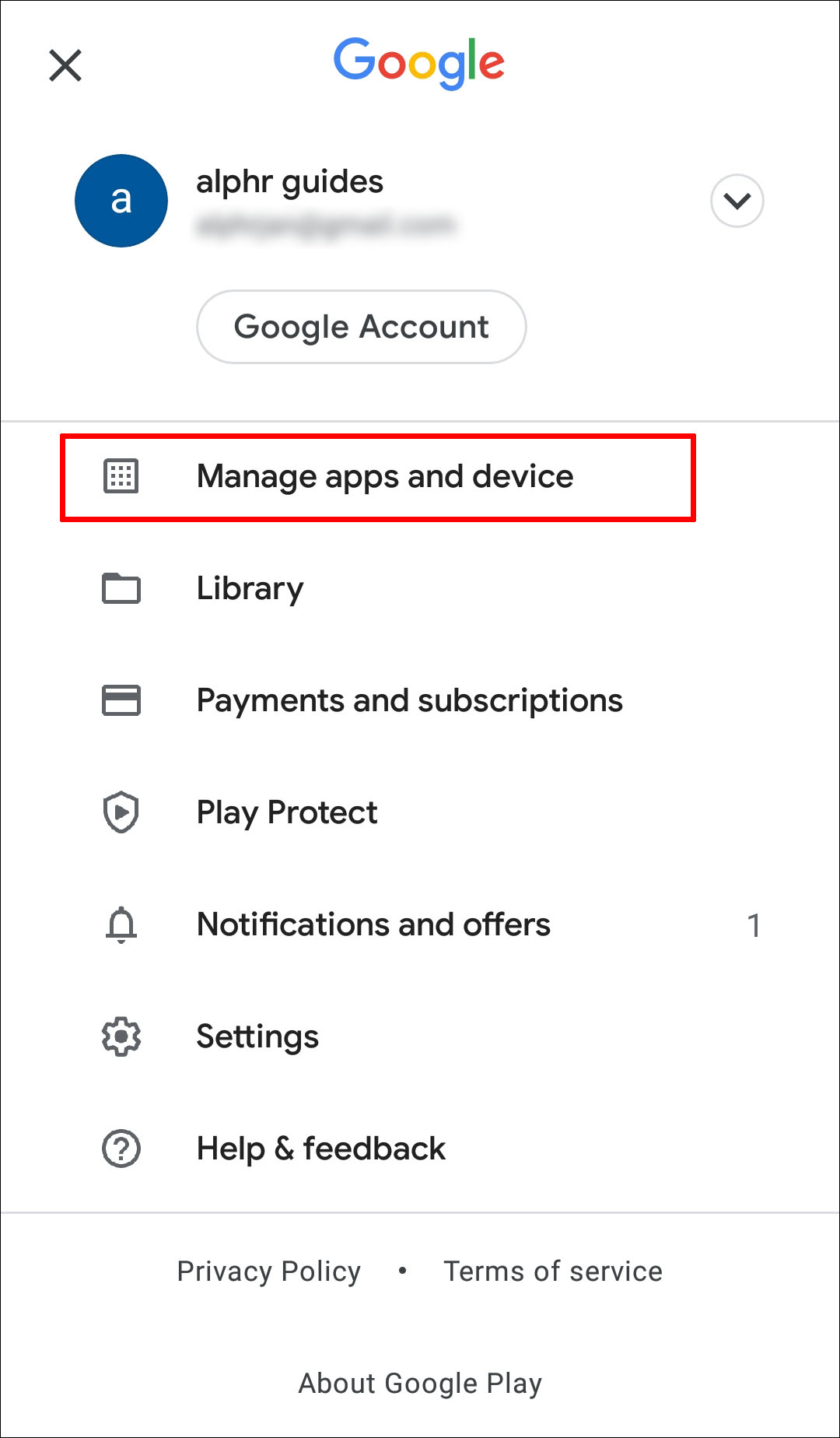
Task: Select the Notifications bell icon
Action: point(121,924)
